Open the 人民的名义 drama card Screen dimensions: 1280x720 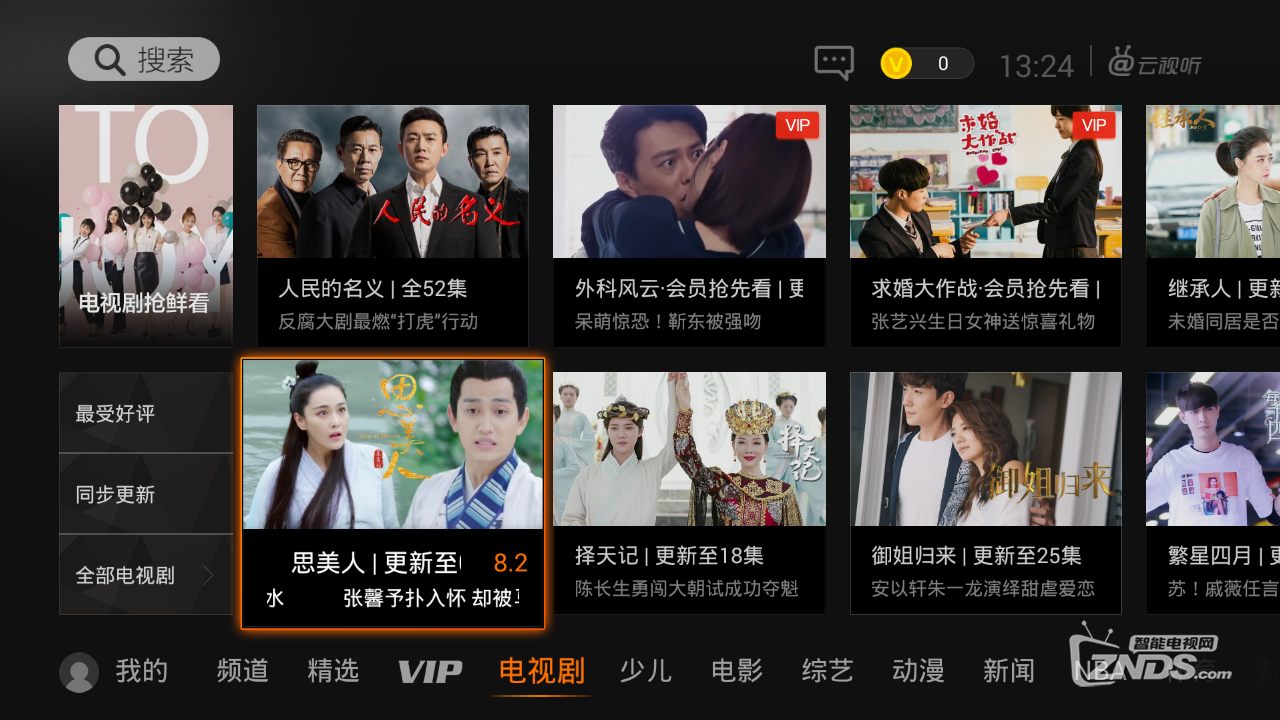pos(393,226)
